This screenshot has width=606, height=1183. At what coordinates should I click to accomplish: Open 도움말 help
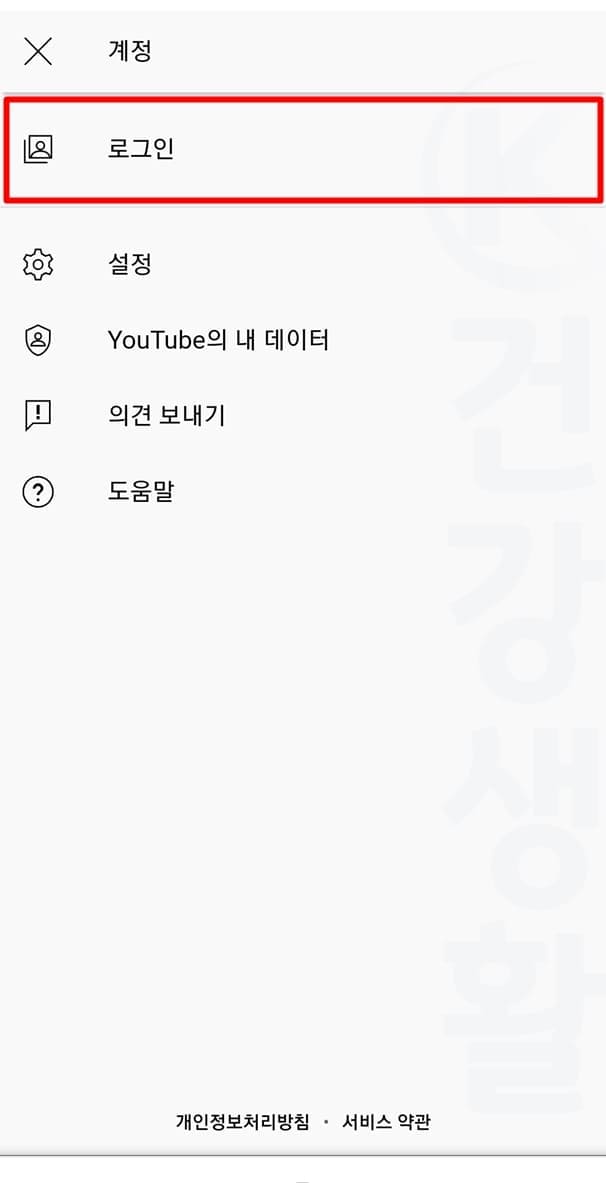pyautogui.click(x=303, y=493)
